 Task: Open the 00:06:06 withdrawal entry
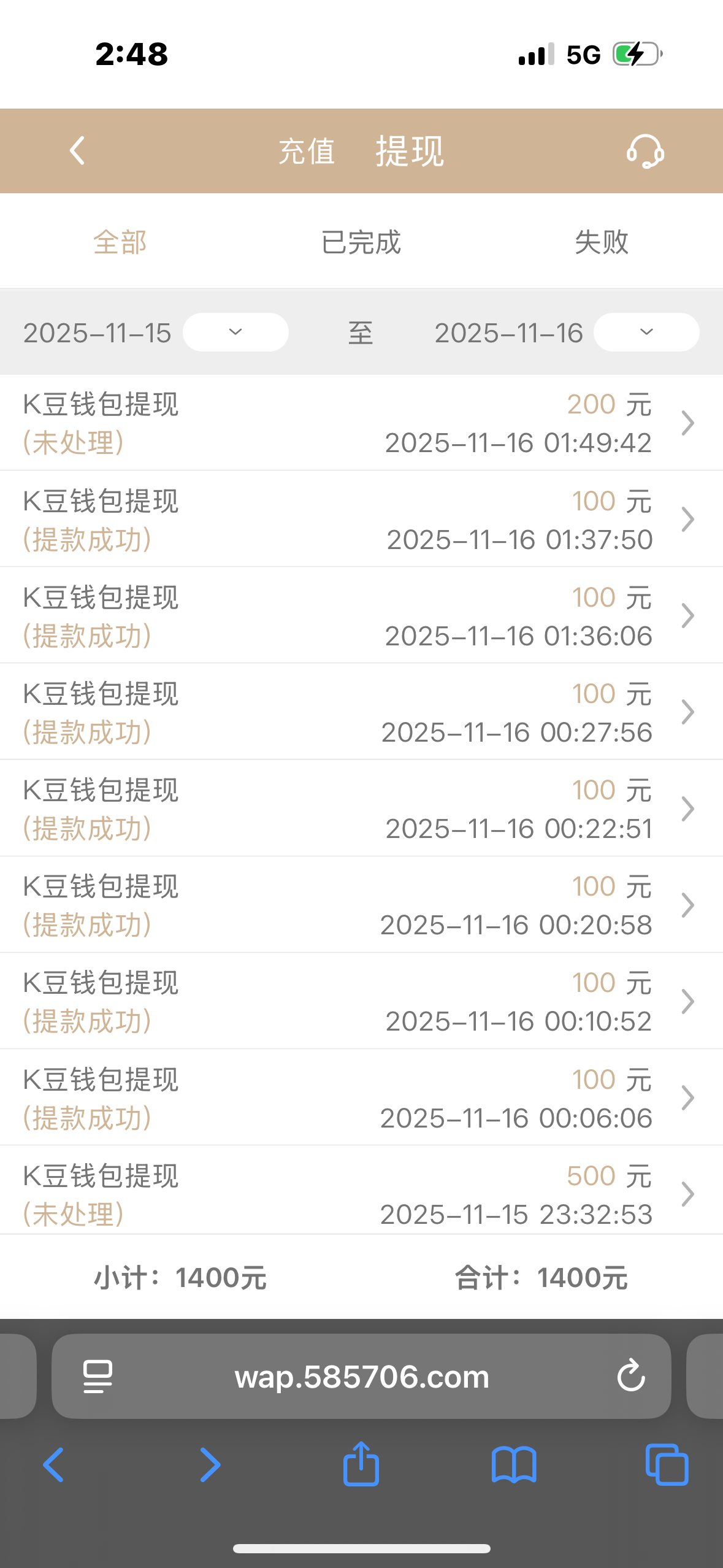pos(361,1097)
